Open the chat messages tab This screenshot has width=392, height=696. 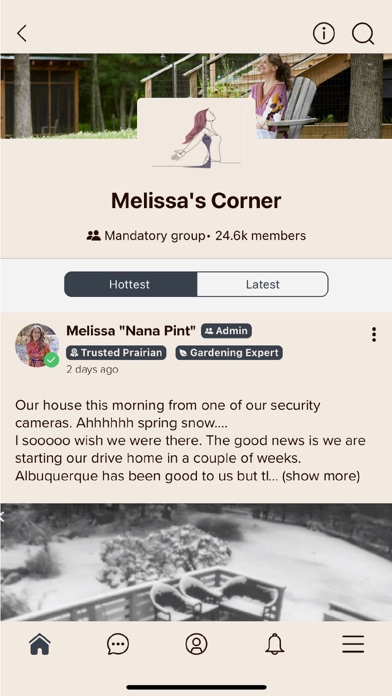118,644
